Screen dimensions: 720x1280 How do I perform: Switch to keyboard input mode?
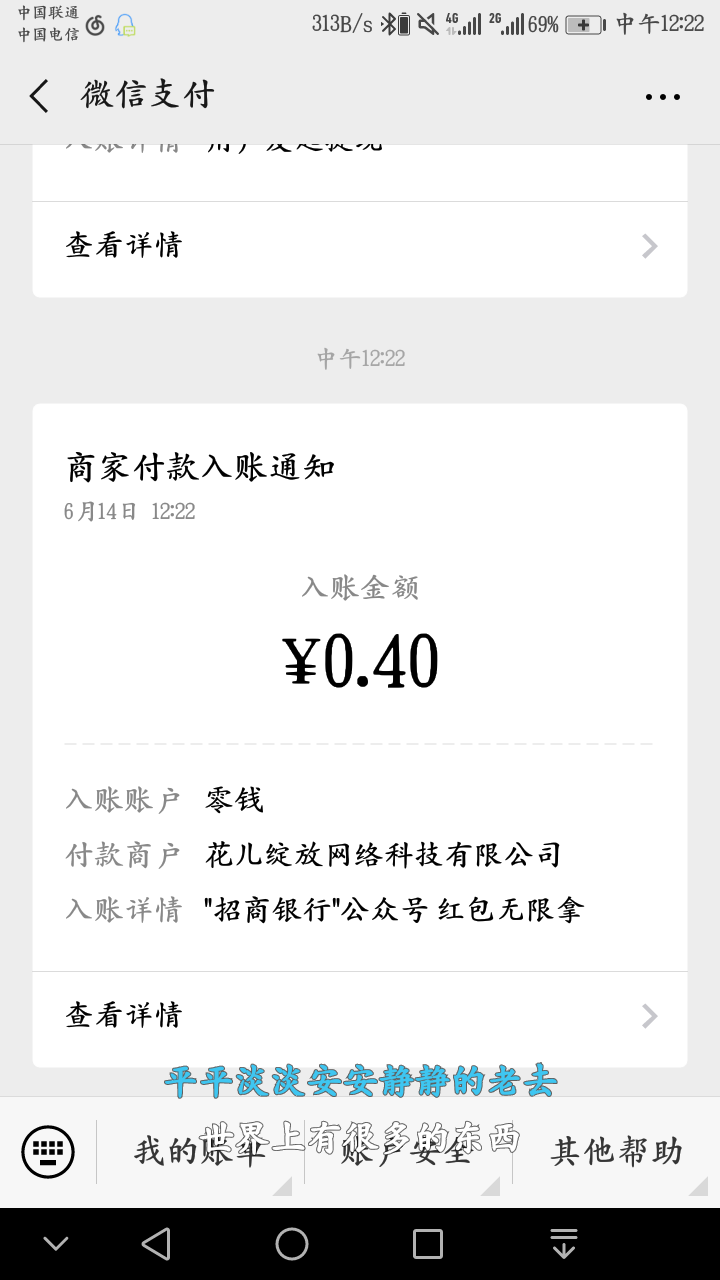(48, 1152)
